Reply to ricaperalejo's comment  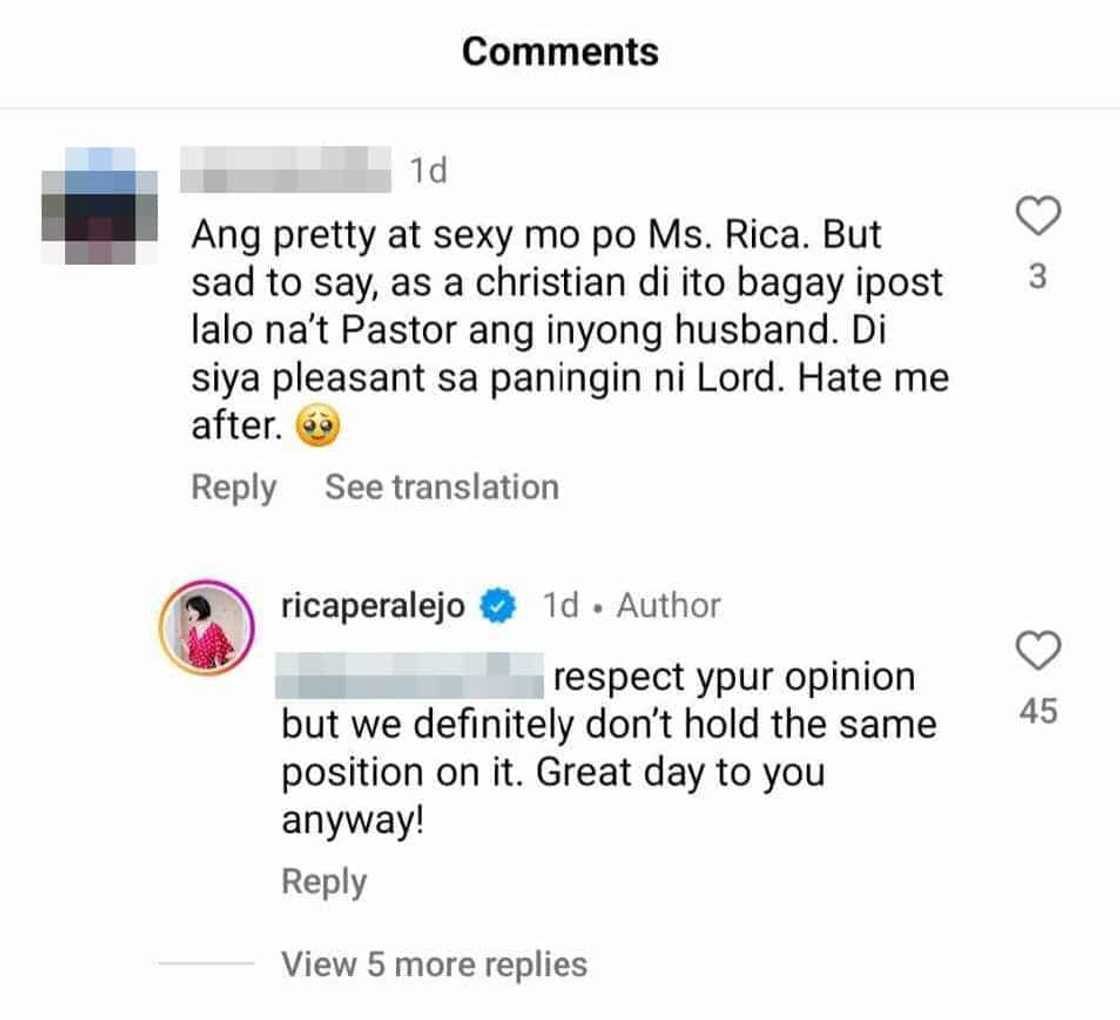324,882
